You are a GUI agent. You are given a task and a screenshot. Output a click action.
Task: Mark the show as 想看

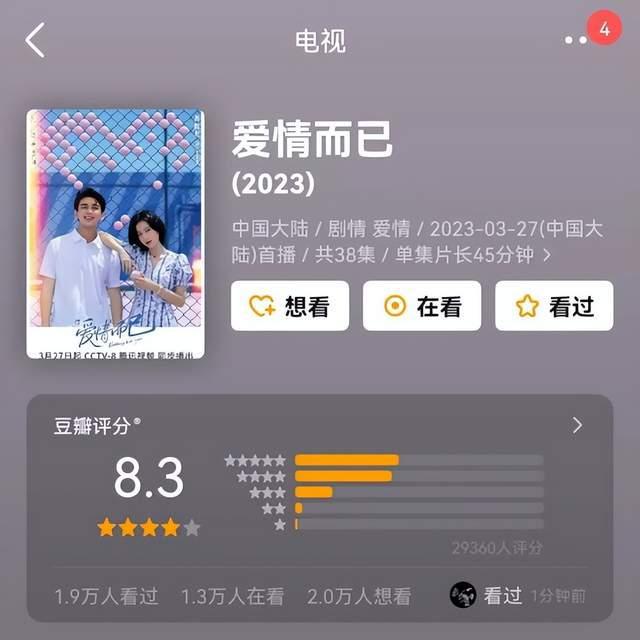(x=290, y=306)
